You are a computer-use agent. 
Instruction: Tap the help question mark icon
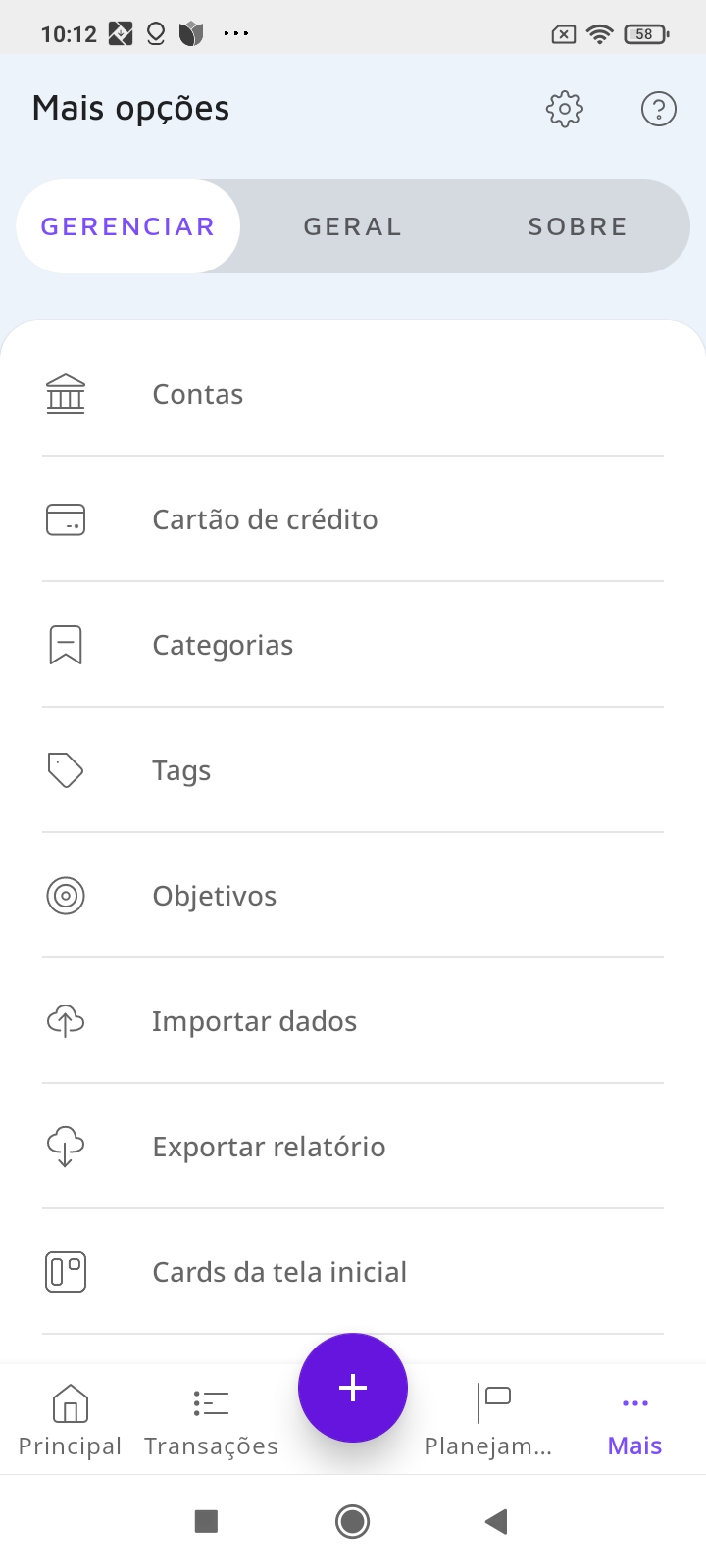pos(658,109)
